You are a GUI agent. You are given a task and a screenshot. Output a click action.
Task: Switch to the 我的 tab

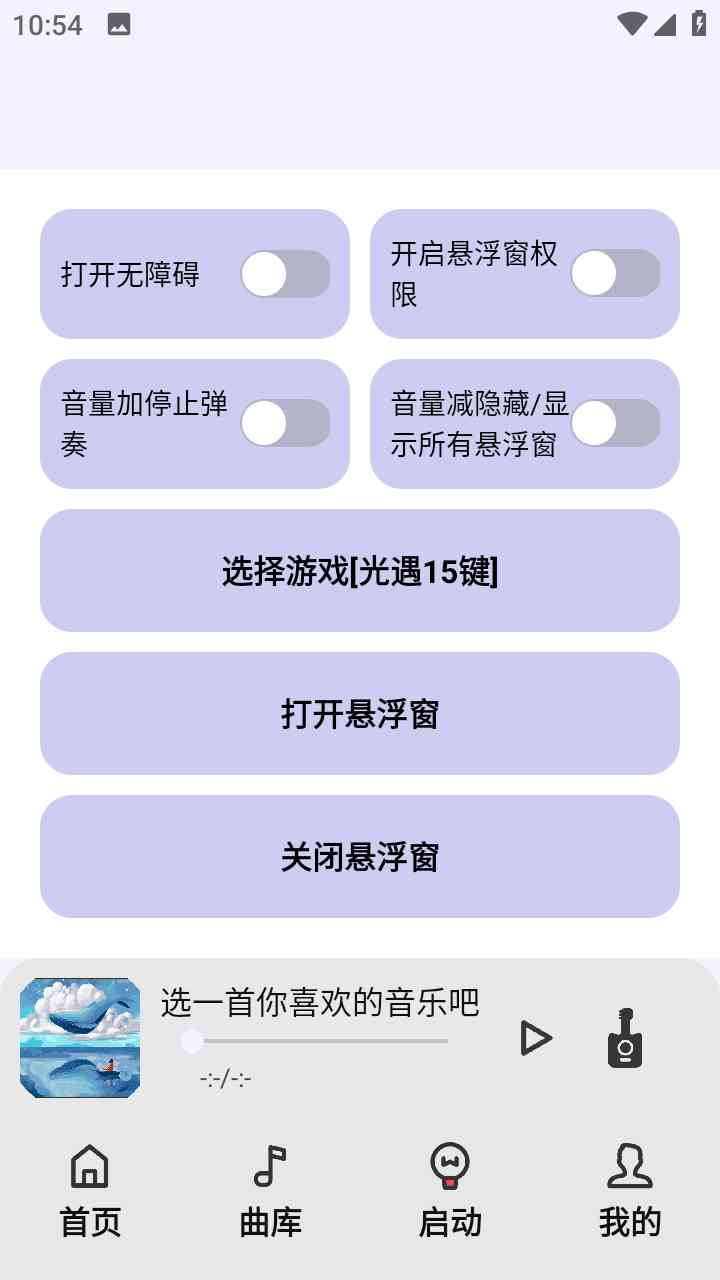(x=630, y=1190)
